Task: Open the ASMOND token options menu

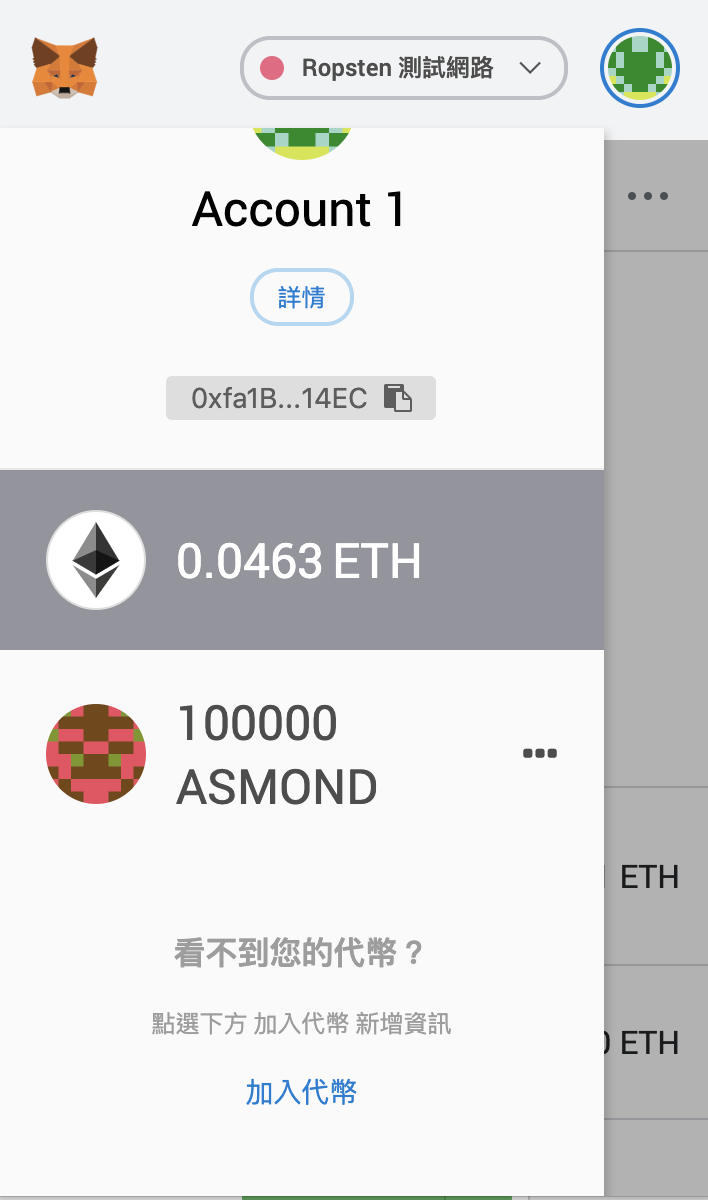Action: click(x=540, y=753)
